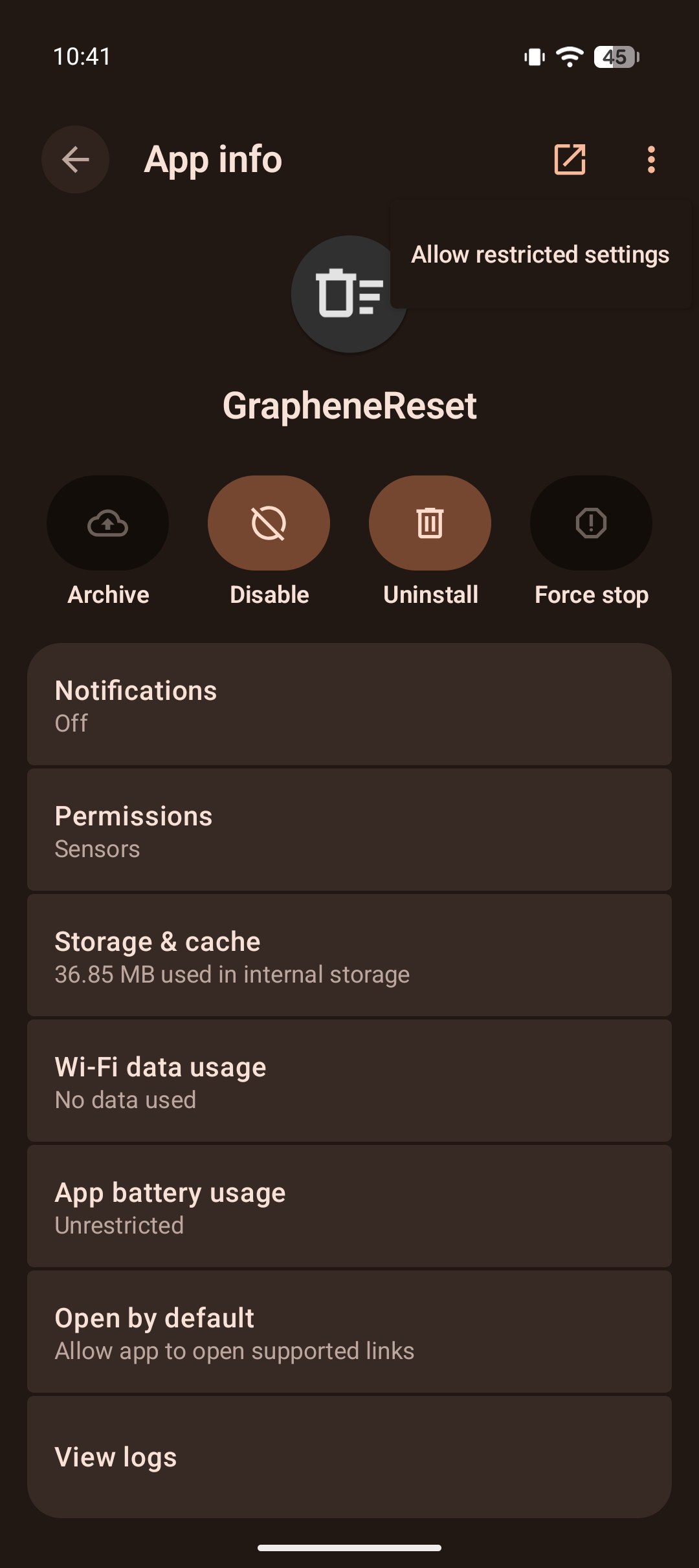
Task: Allow app to open supported links
Action: point(349,1332)
